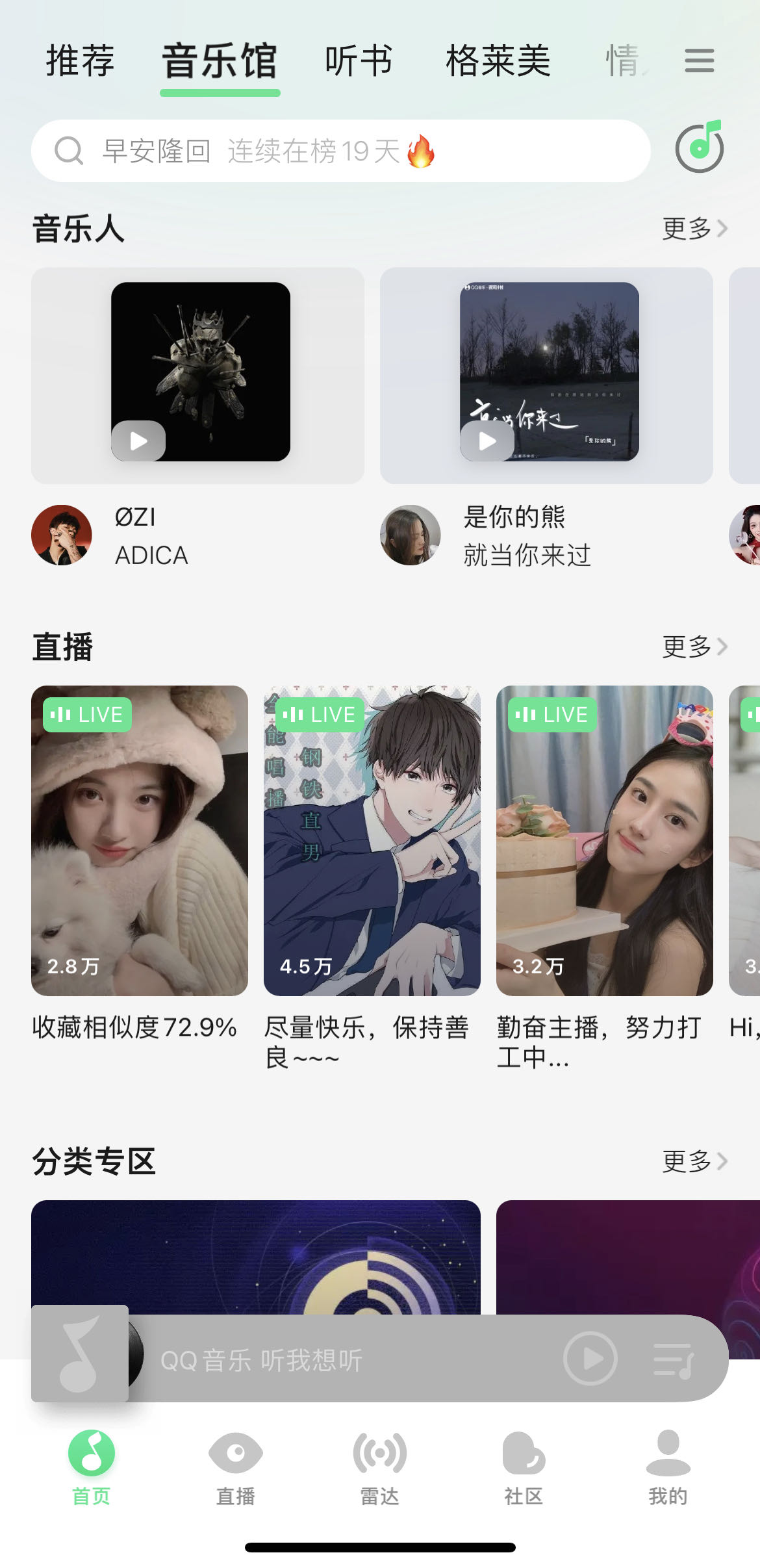
Task: Switch to the 推荐 tab
Action: point(80,61)
